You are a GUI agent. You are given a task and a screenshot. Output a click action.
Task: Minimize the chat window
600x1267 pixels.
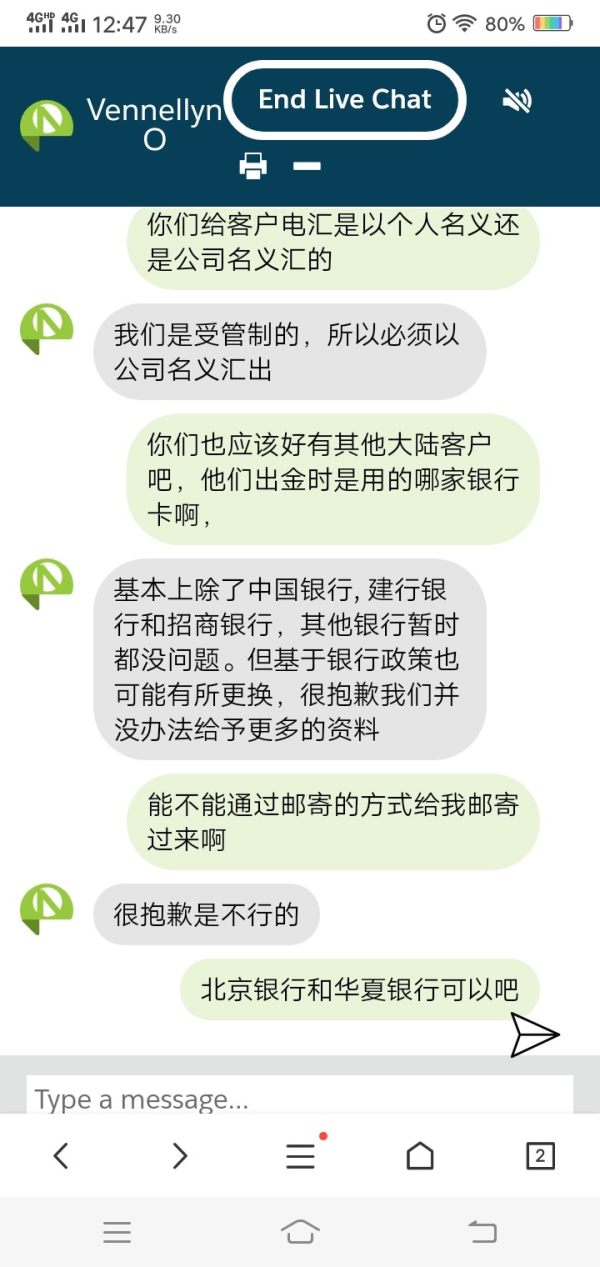tap(307, 165)
